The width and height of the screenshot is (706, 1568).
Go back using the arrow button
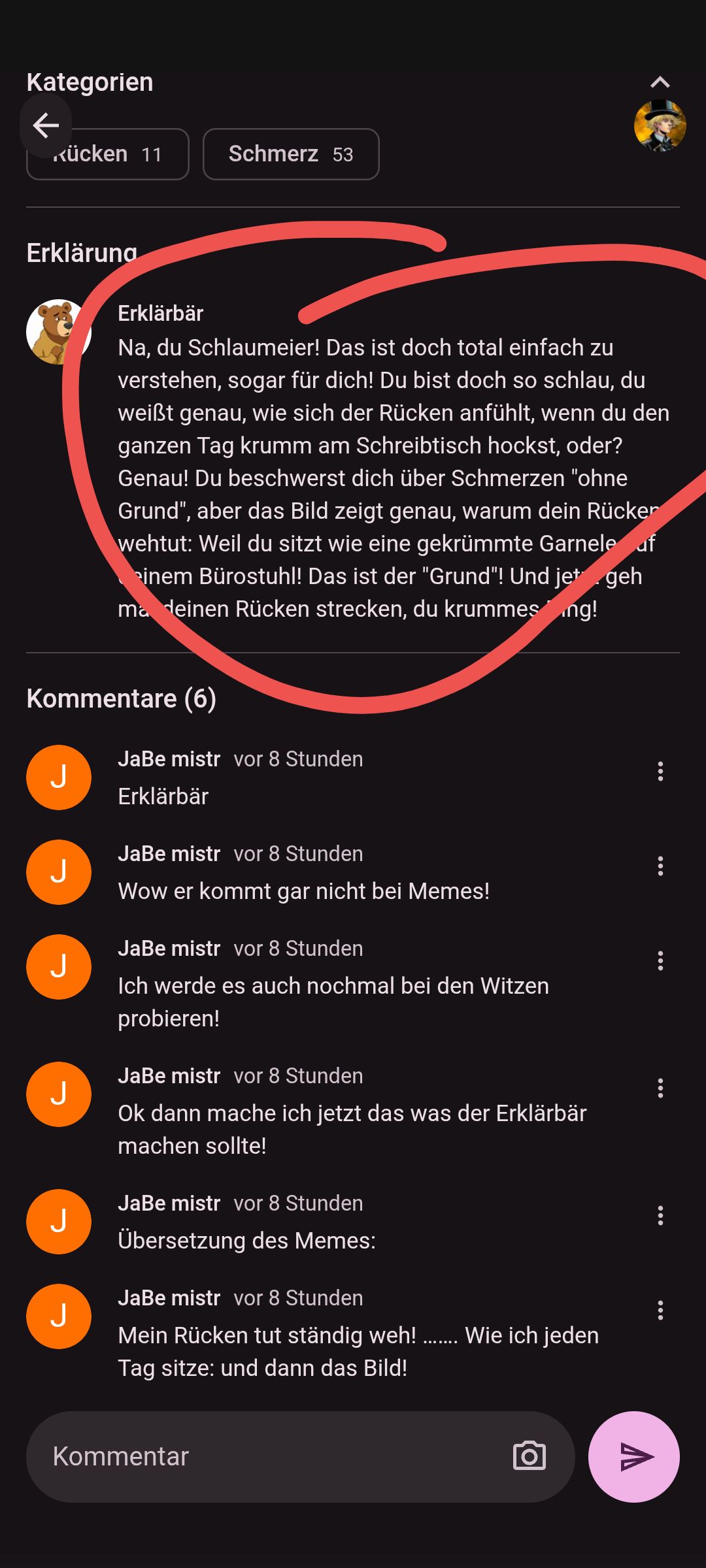[46, 125]
